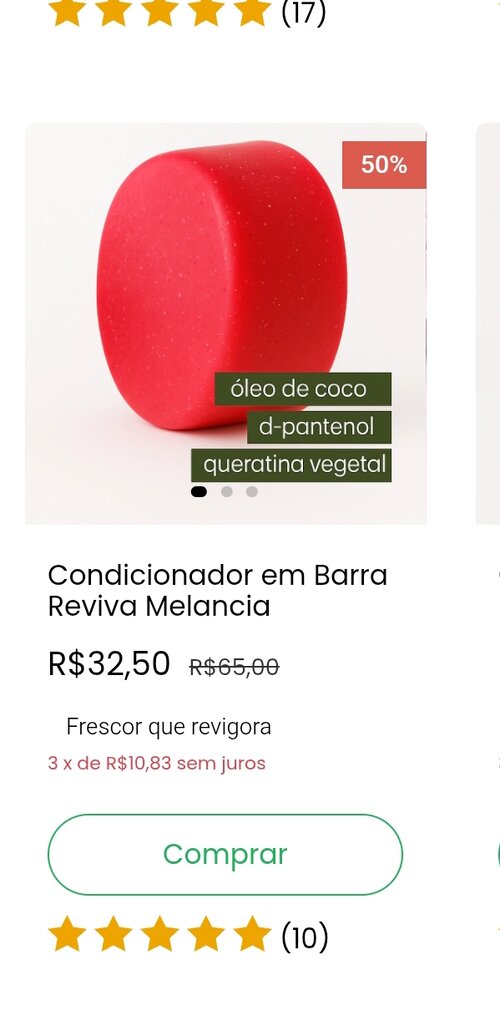
Task: Tap Comprar for Reviva Melancia conditioner
Action: (225, 854)
